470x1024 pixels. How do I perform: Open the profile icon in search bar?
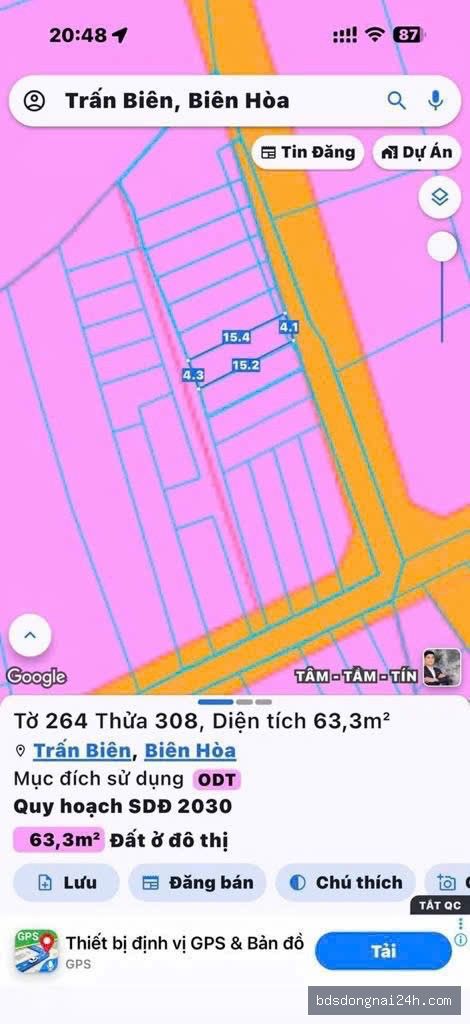(34, 101)
